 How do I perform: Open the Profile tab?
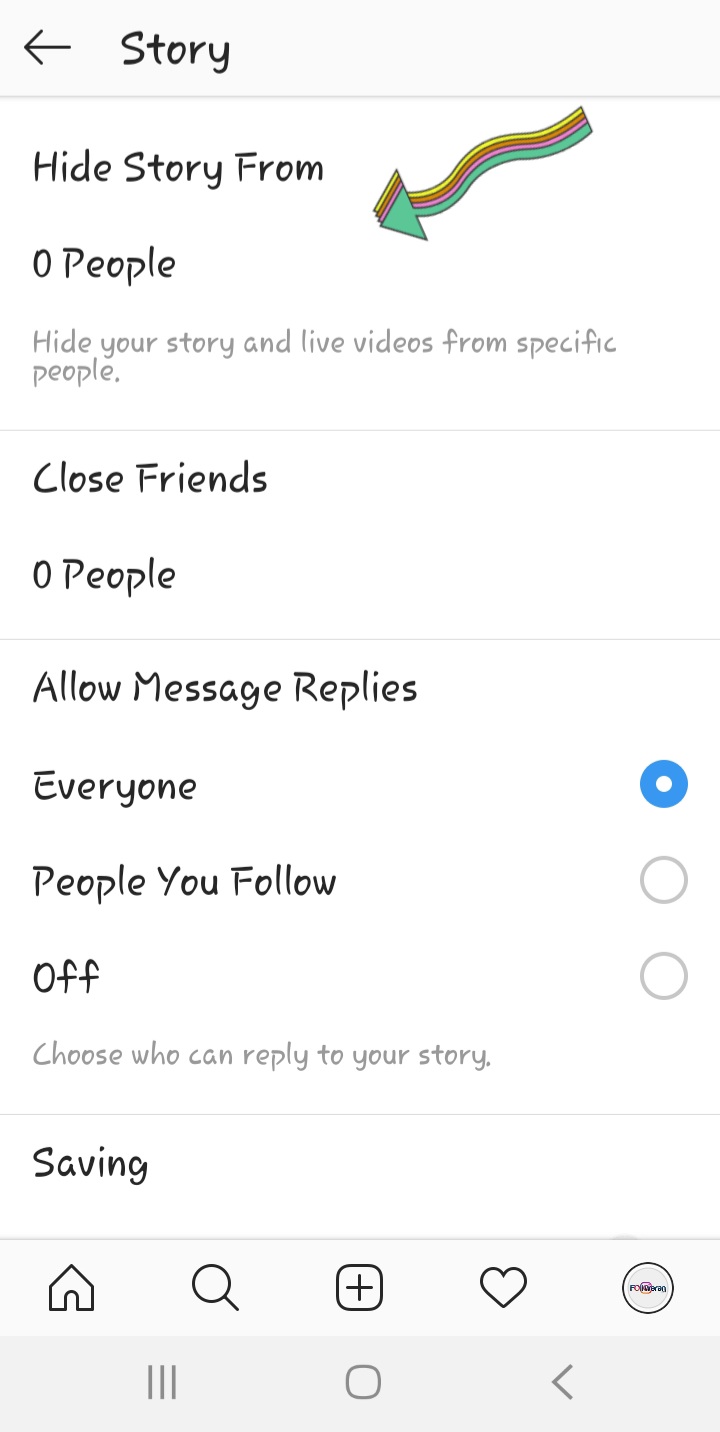(x=647, y=1287)
